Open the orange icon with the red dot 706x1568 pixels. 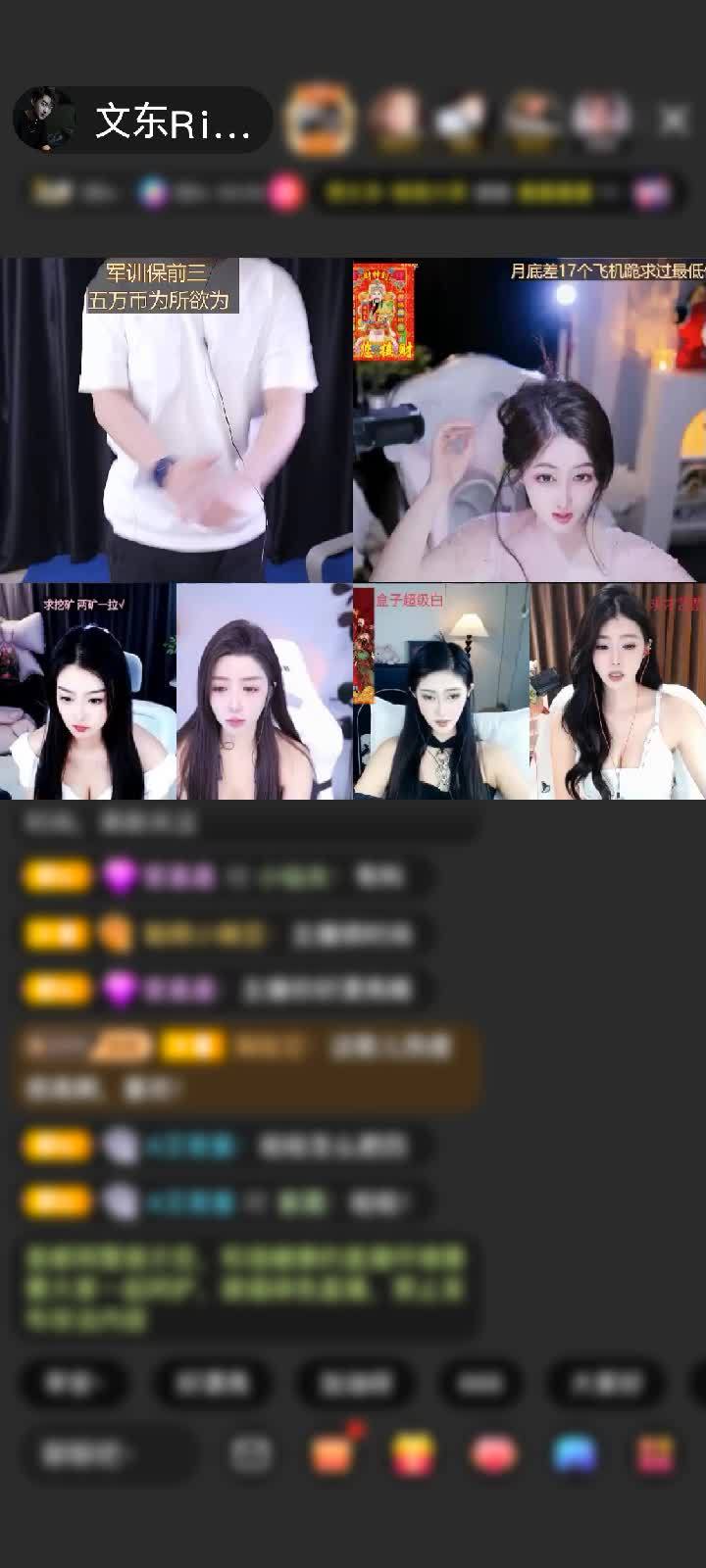(x=333, y=1454)
